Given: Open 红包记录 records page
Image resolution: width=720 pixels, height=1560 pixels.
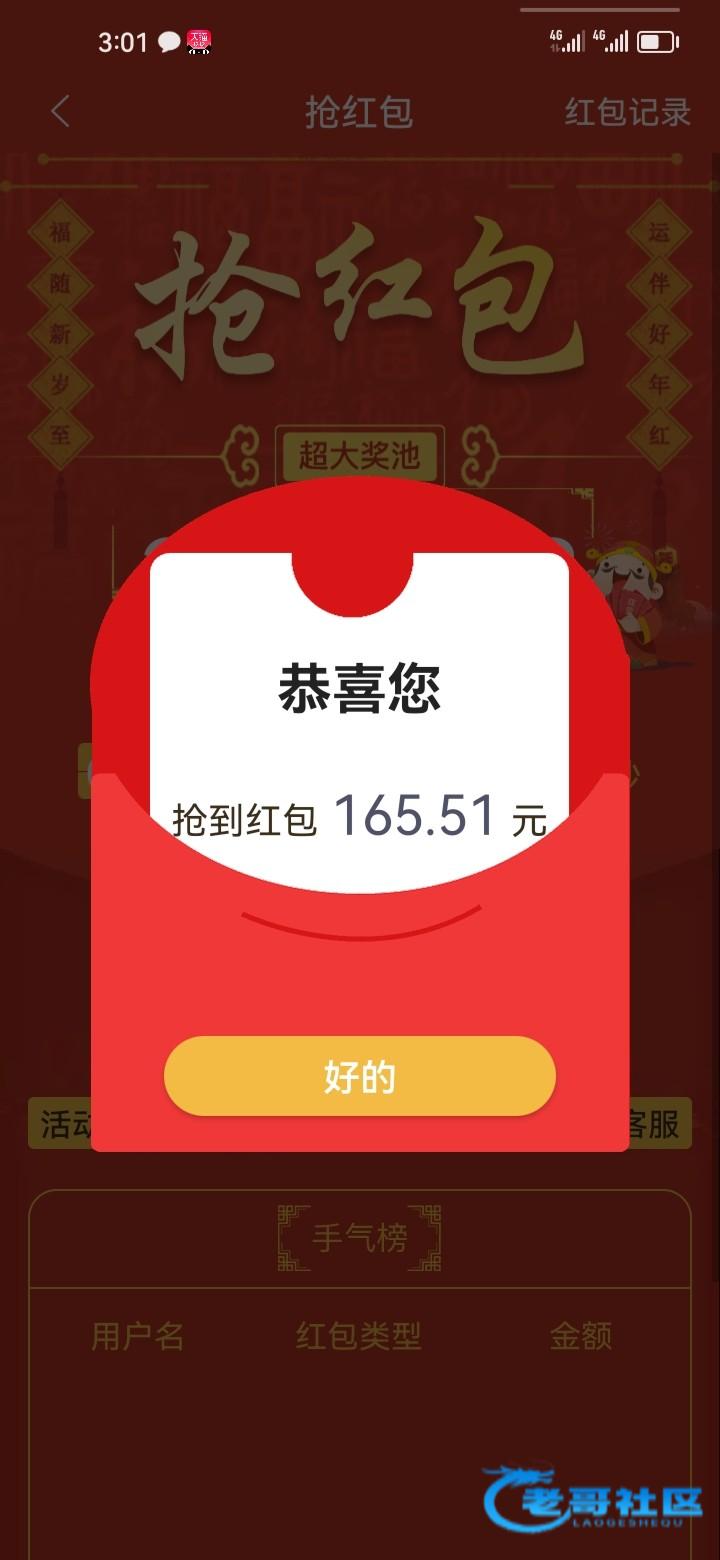Looking at the screenshot, I should pos(627,112).
